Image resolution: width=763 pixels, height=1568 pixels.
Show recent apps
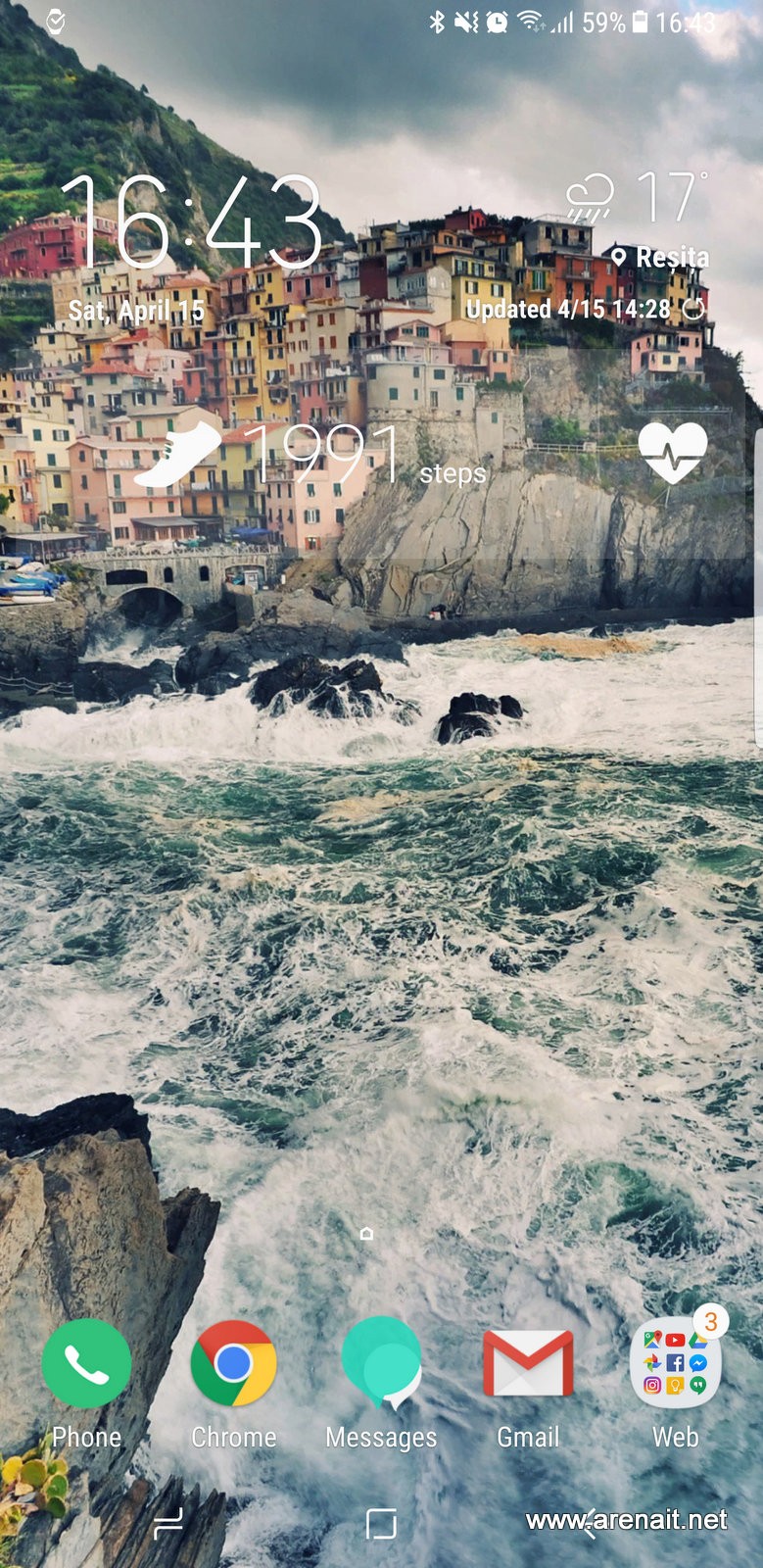tap(168, 1523)
